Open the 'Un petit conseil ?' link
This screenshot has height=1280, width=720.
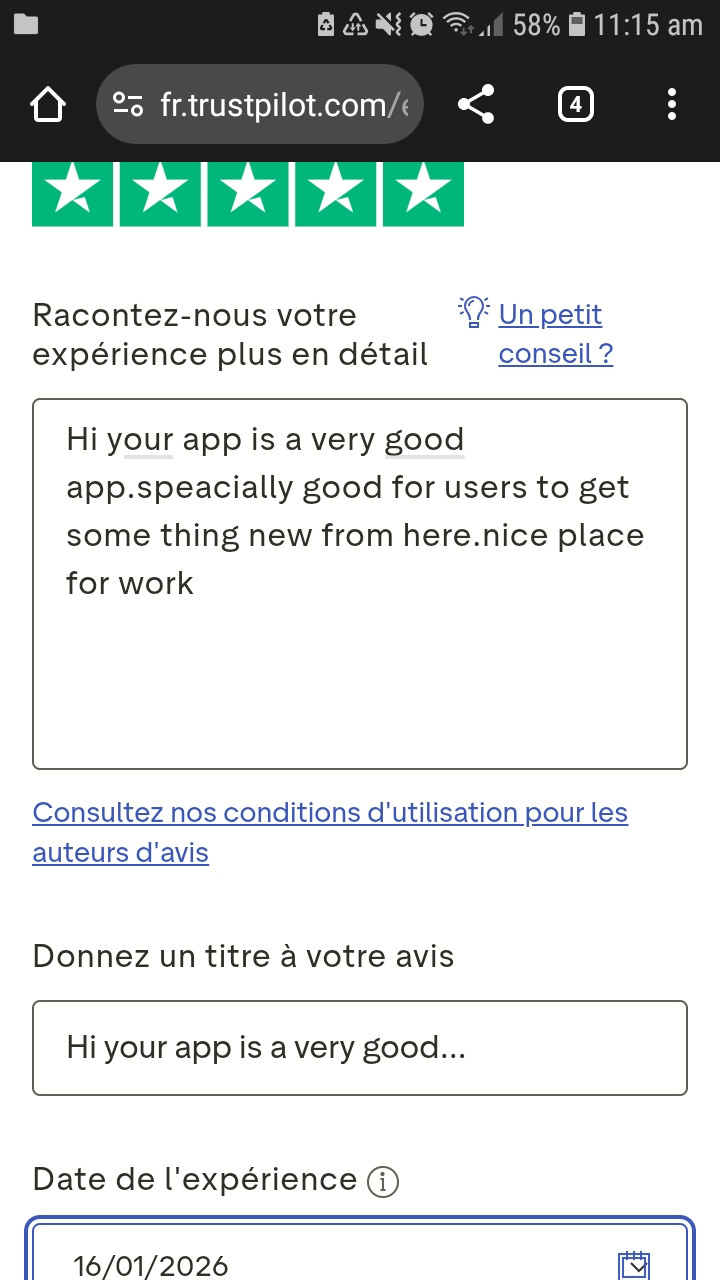tap(555, 334)
